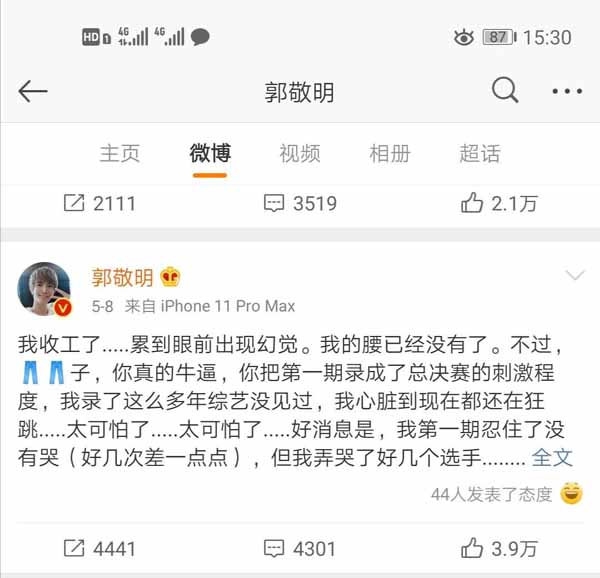Screen dimensions: 600x578
Task: Open the 相册 tab
Action: [x=389, y=154]
